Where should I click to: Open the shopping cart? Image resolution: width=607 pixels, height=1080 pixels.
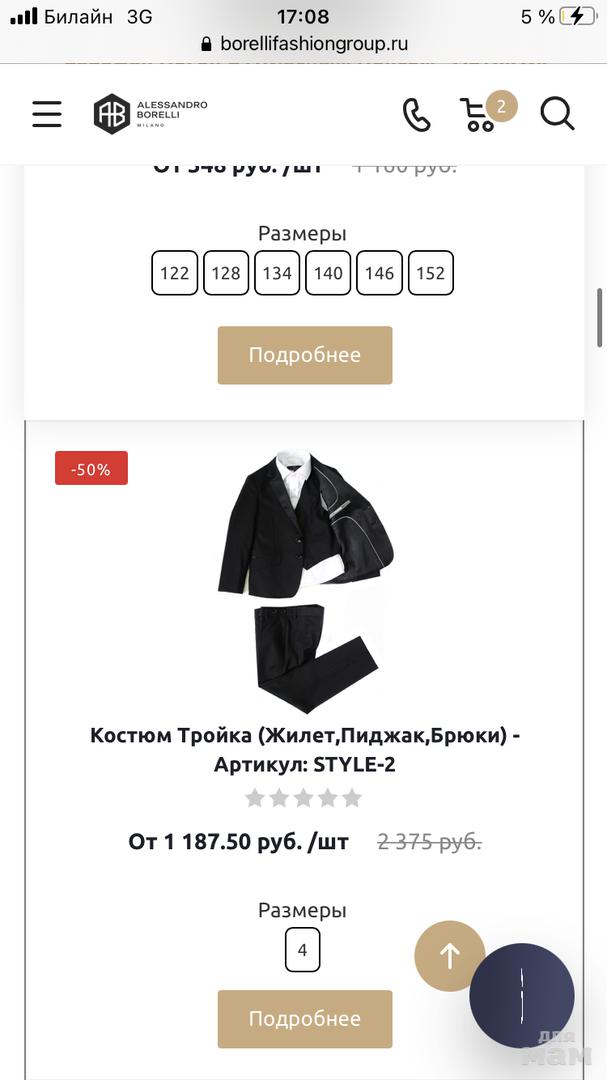coord(482,114)
